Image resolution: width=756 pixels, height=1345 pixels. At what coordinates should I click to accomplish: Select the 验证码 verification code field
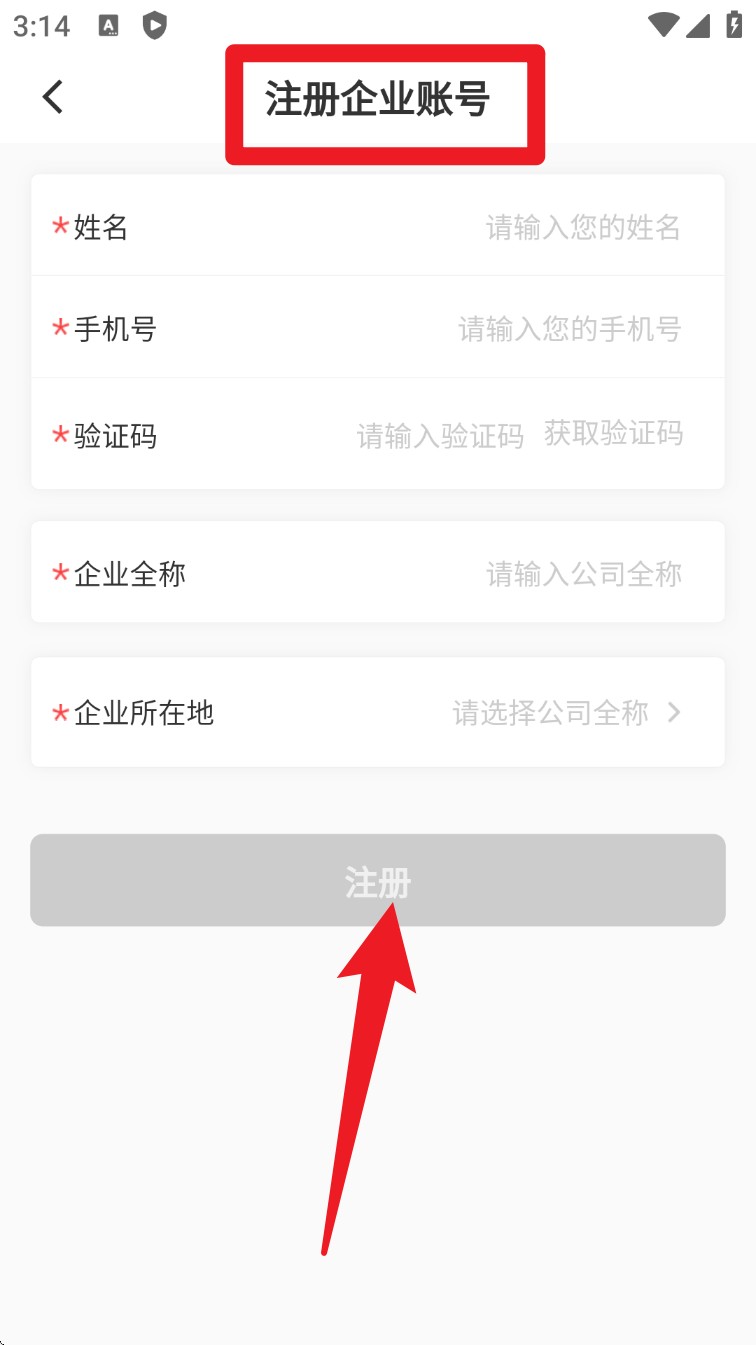pos(440,436)
